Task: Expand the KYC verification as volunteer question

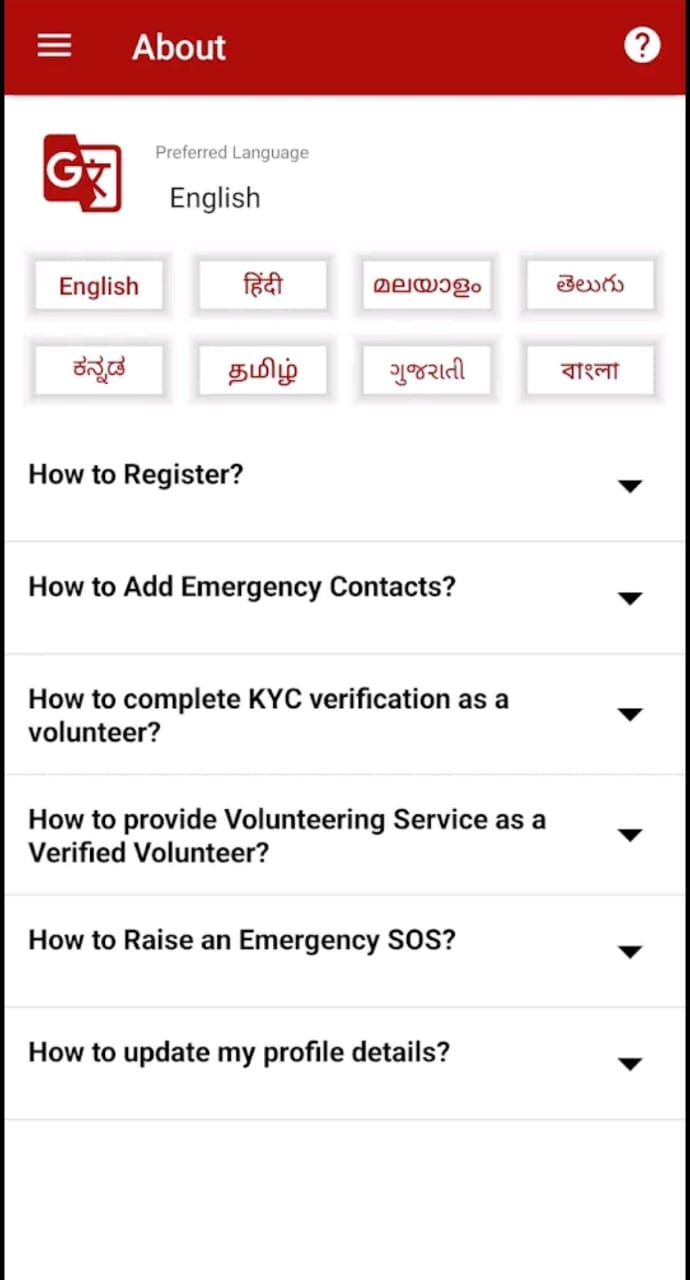Action: tap(629, 714)
